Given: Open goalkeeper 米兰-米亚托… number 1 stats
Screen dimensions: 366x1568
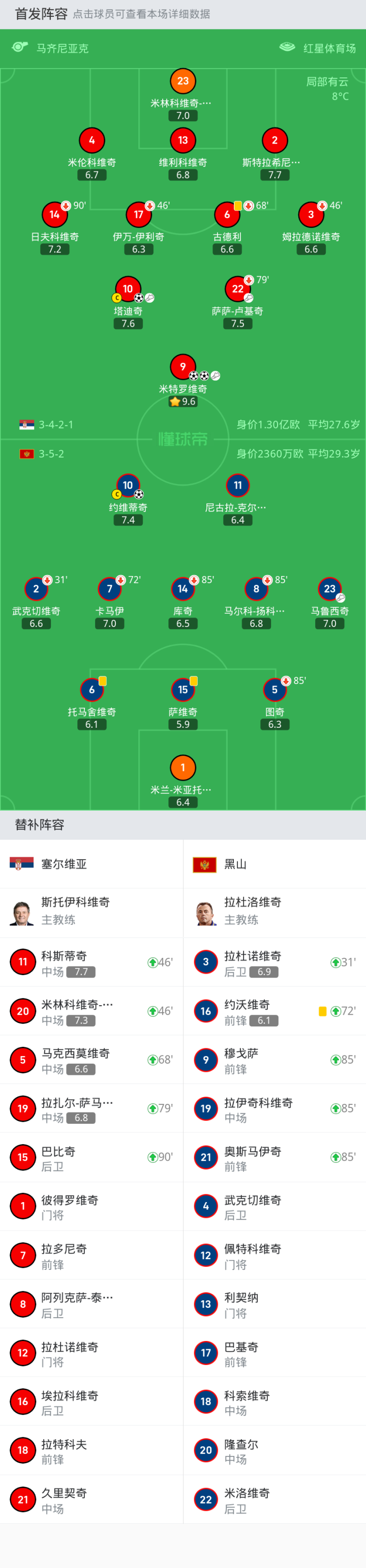Looking at the screenshot, I should (x=182, y=768).
